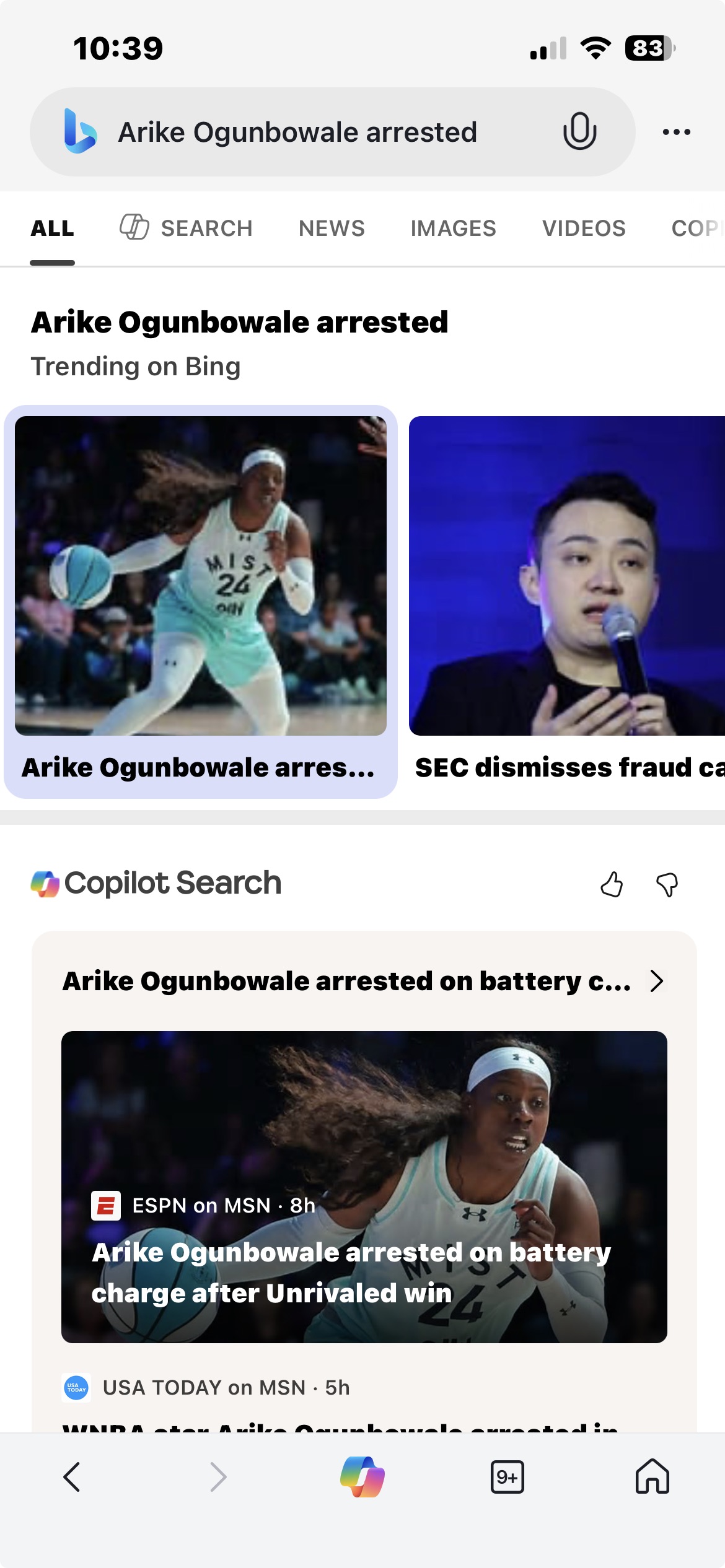725x1568 pixels.
Task: Switch to the Search tab
Action: point(187,228)
